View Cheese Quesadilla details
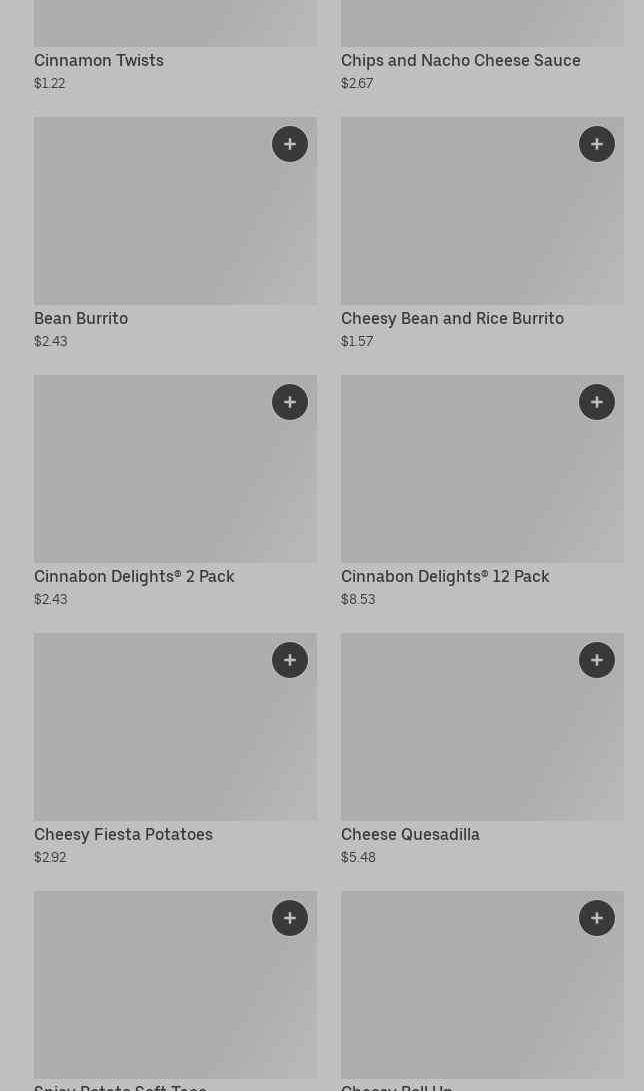644x1091 pixels. 460,740
